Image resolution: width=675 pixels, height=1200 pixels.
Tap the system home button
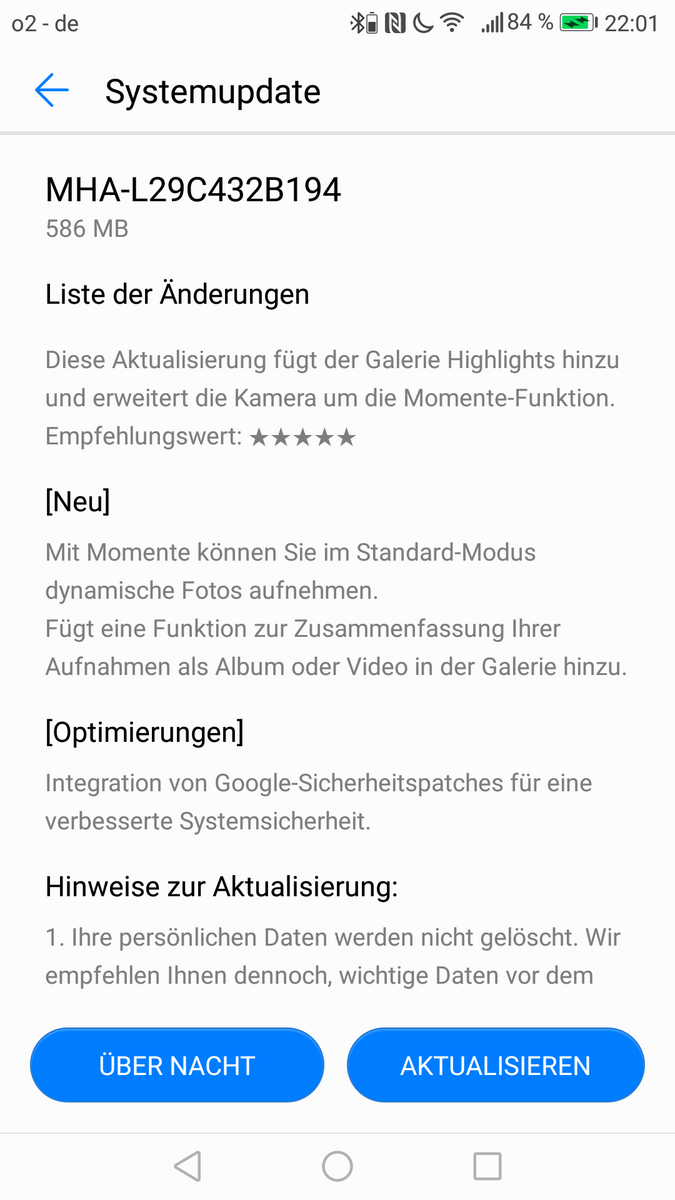click(x=337, y=1166)
